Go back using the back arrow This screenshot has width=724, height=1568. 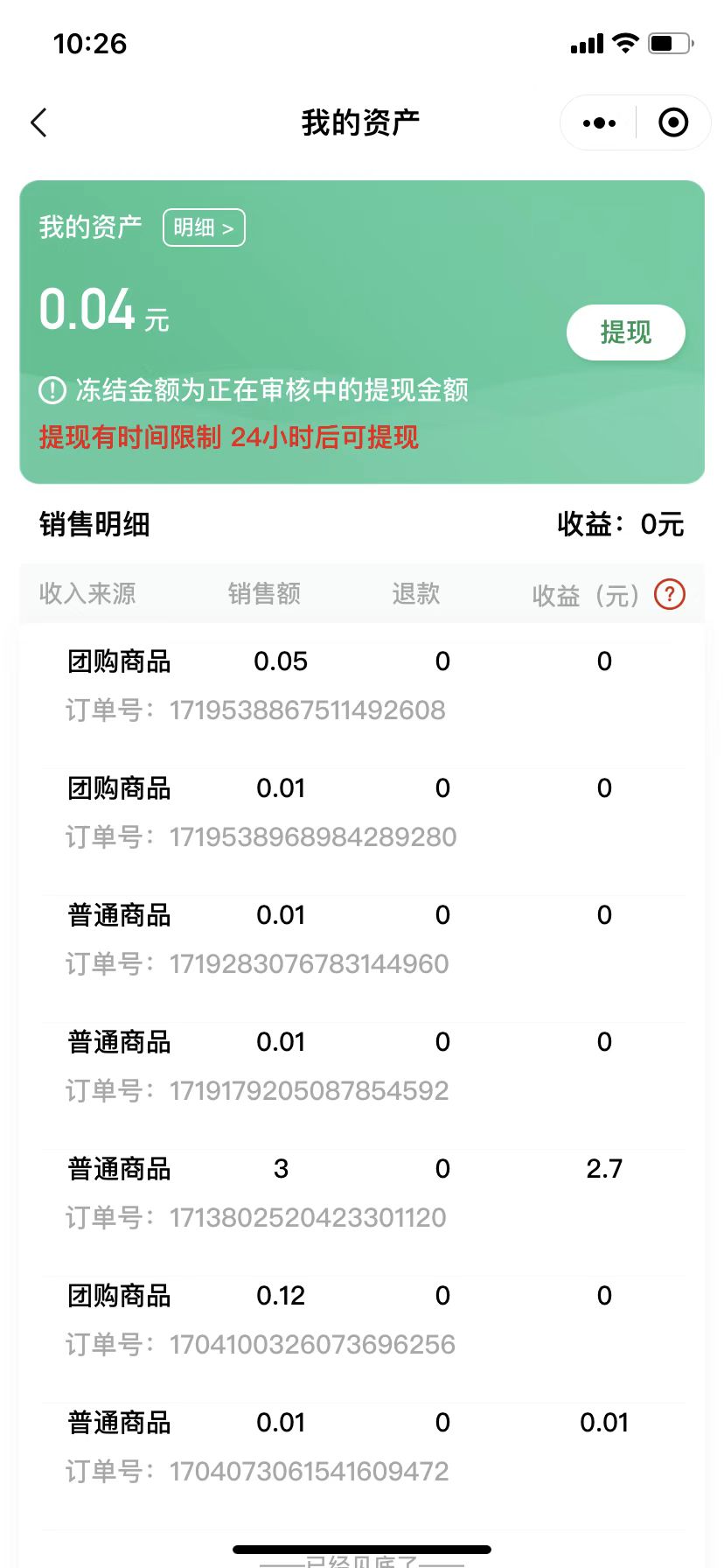[39, 122]
